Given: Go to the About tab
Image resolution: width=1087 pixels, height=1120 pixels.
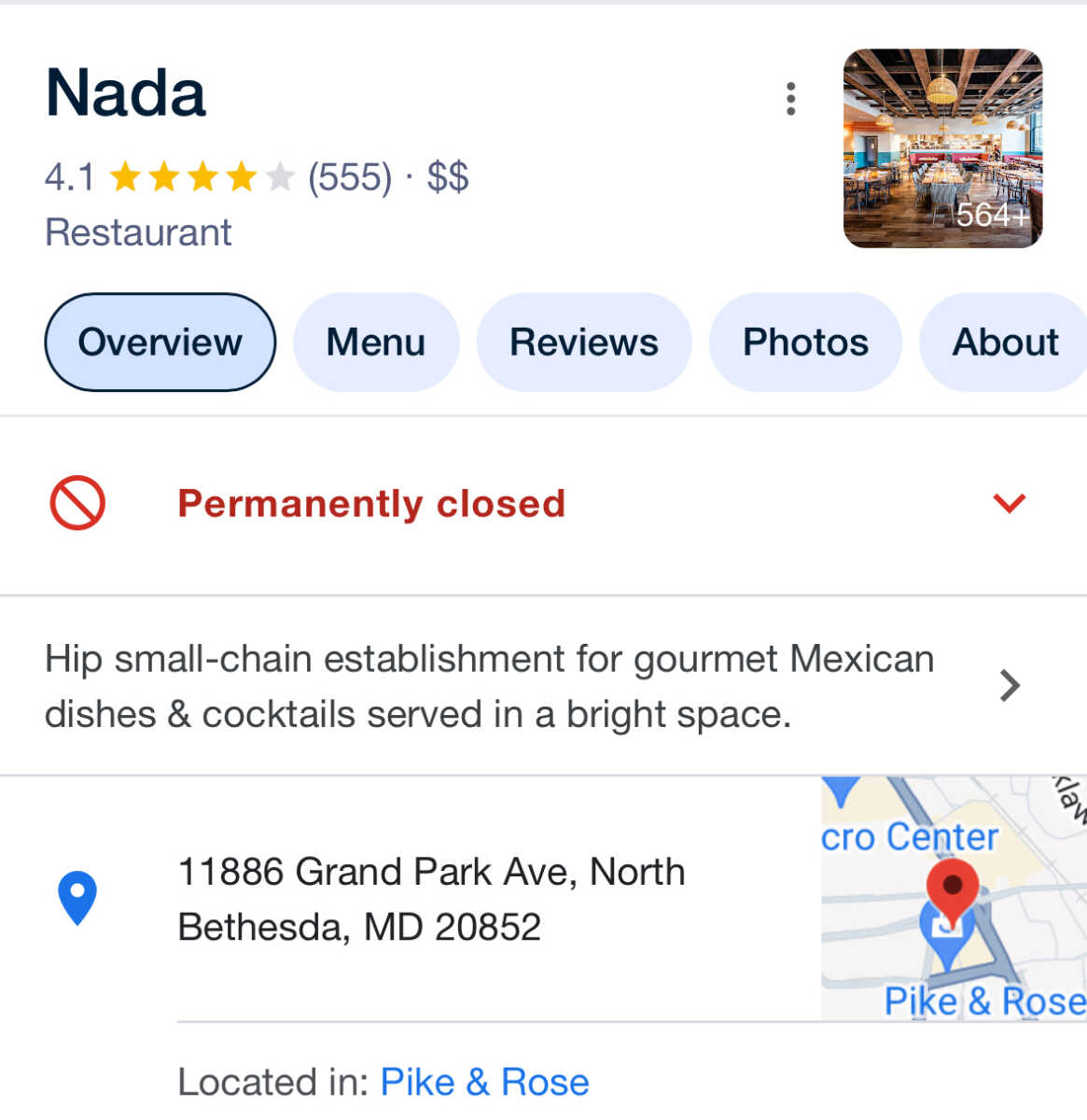Looking at the screenshot, I should pos(1004,343).
